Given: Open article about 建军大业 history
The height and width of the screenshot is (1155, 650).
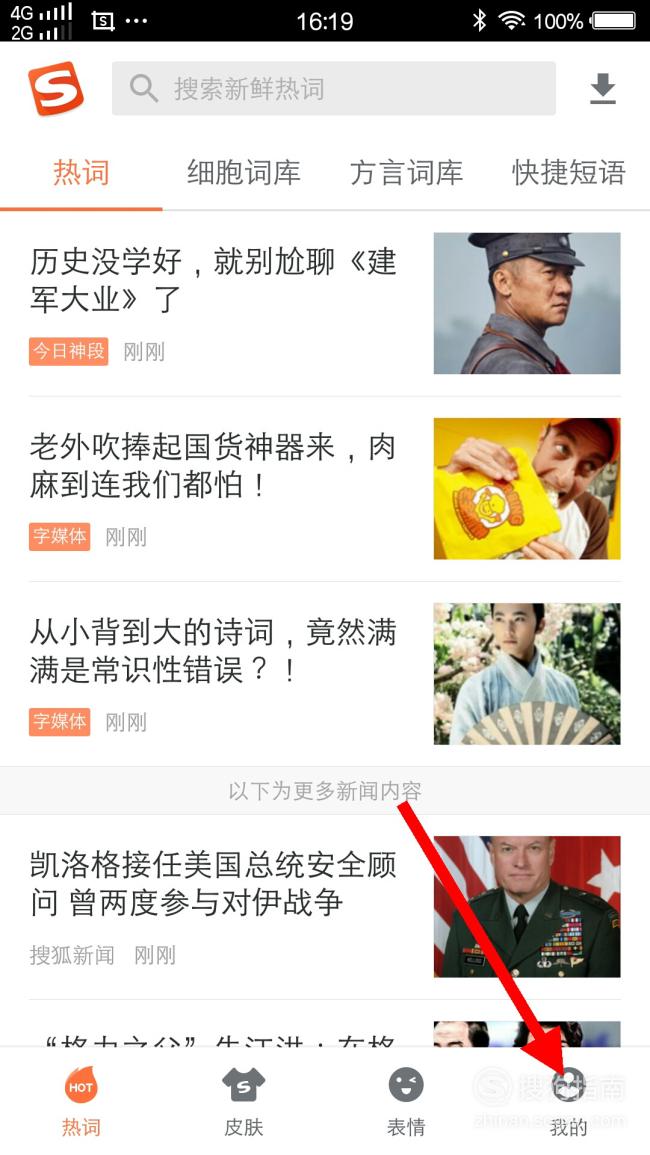Looking at the screenshot, I should tap(324, 303).
